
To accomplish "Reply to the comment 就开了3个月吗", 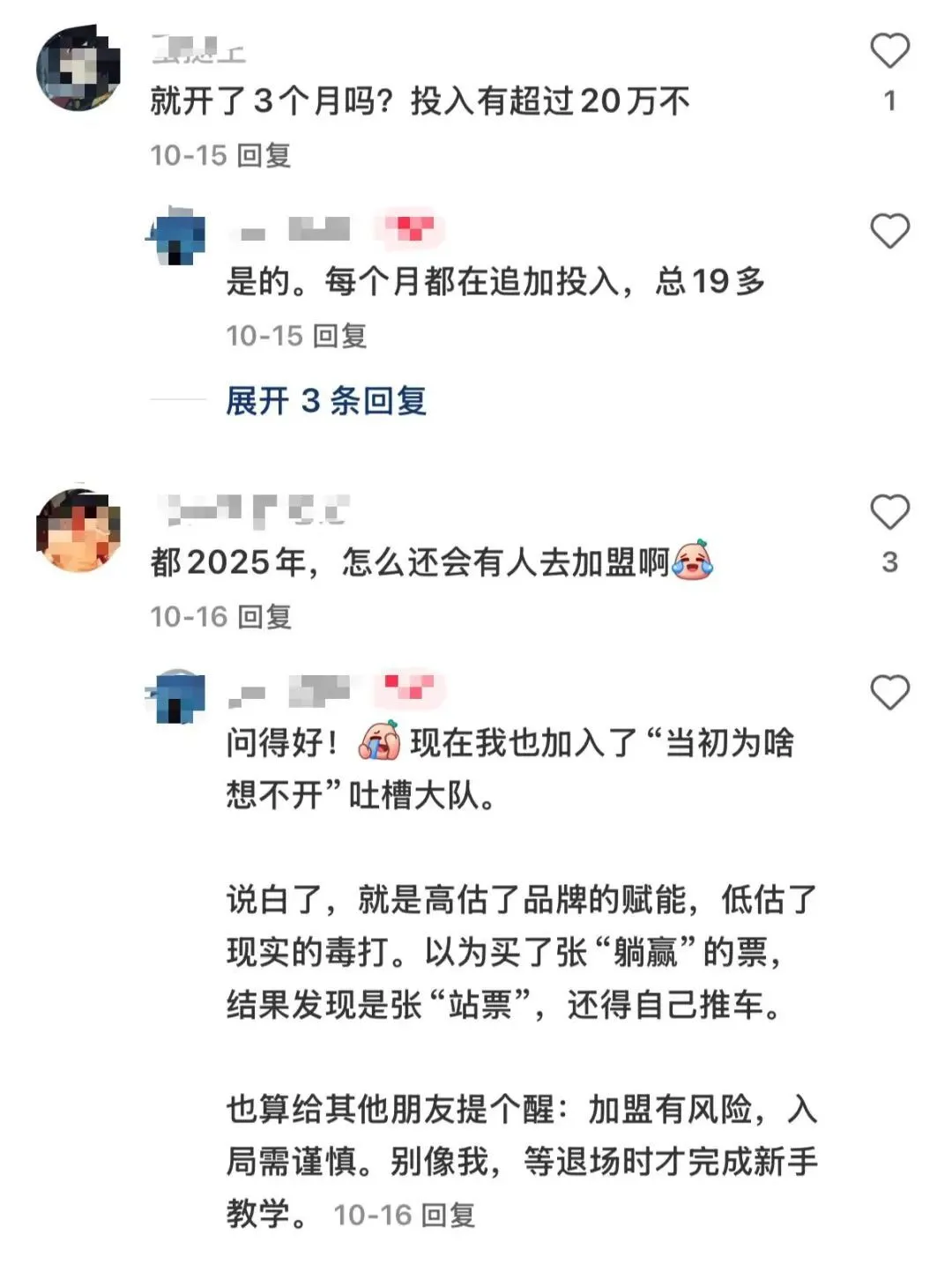I will tap(264, 156).
